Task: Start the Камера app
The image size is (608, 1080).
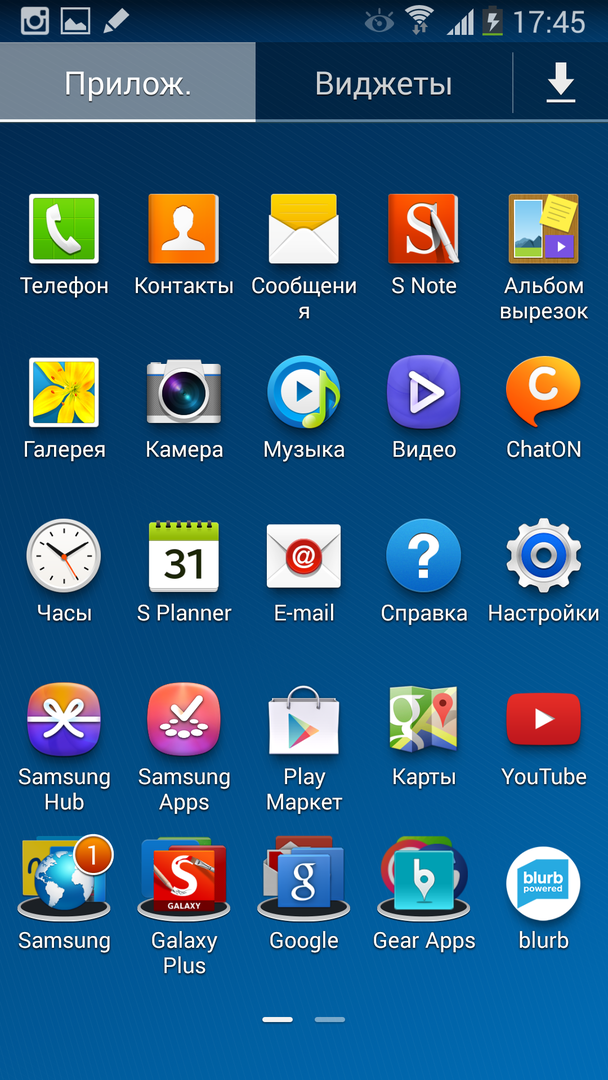Action: coord(184,393)
